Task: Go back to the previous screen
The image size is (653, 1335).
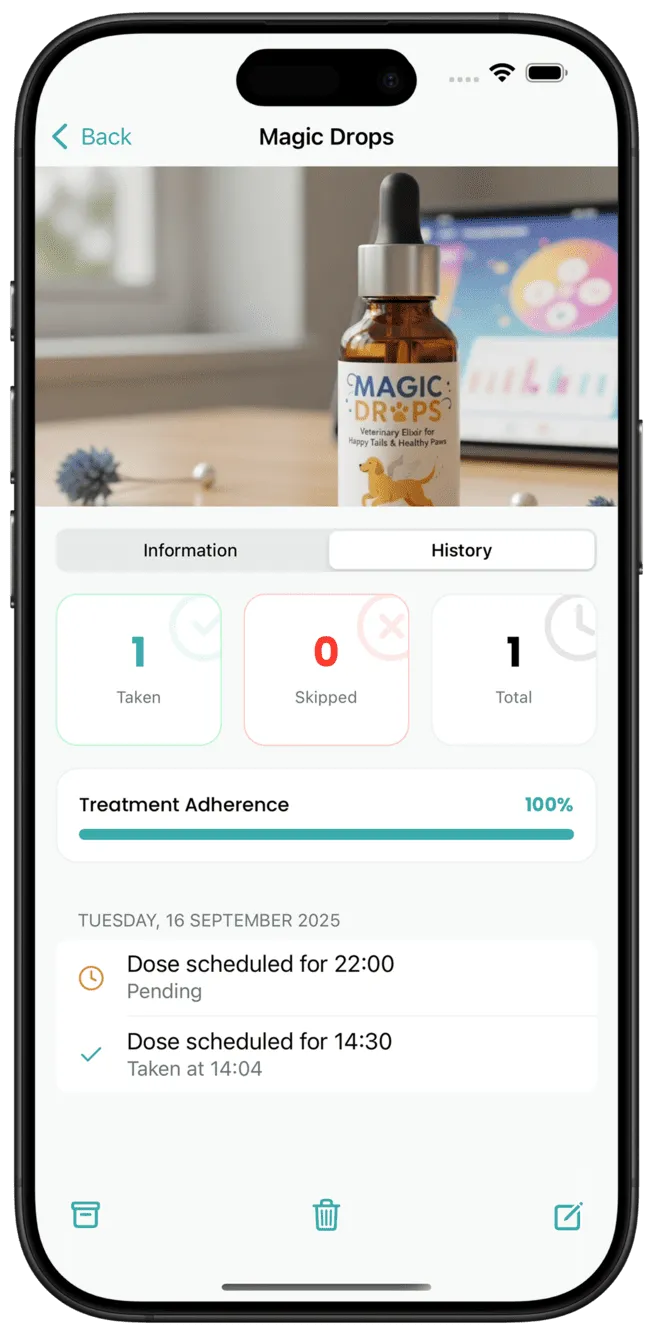Action: (x=91, y=137)
